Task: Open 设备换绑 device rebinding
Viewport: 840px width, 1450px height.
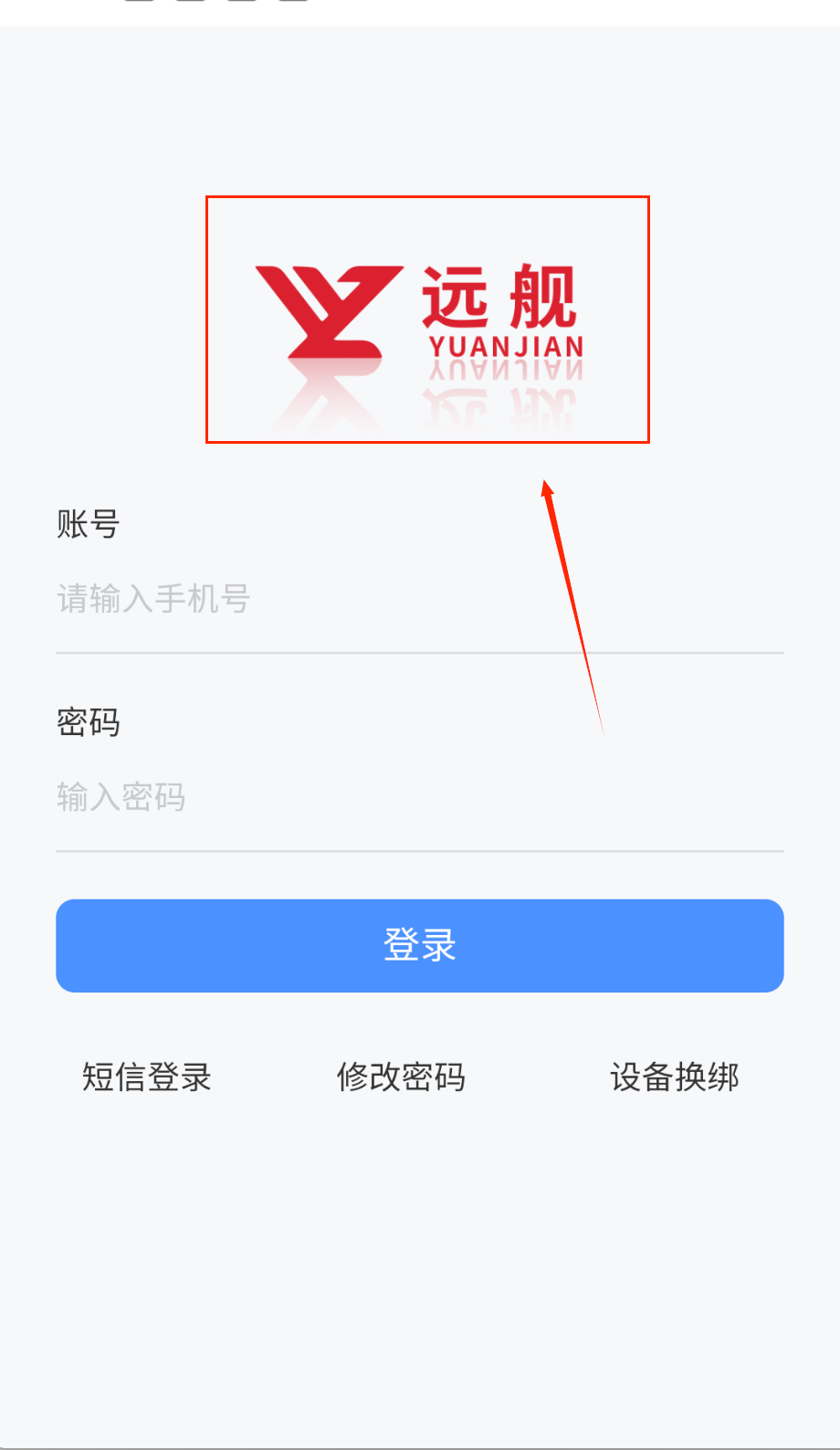Action: click(x=674, y=1077)
